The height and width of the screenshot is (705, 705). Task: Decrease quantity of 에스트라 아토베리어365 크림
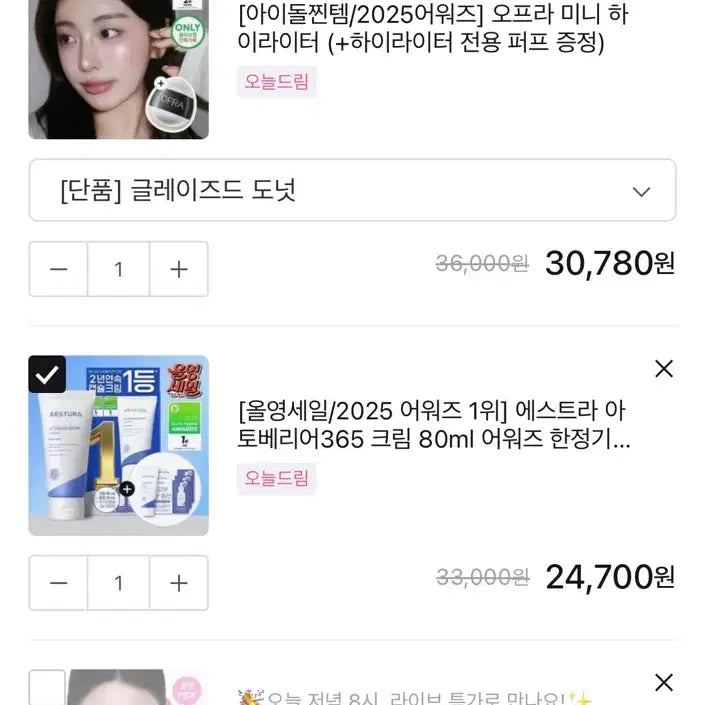[x=59, y=583]
